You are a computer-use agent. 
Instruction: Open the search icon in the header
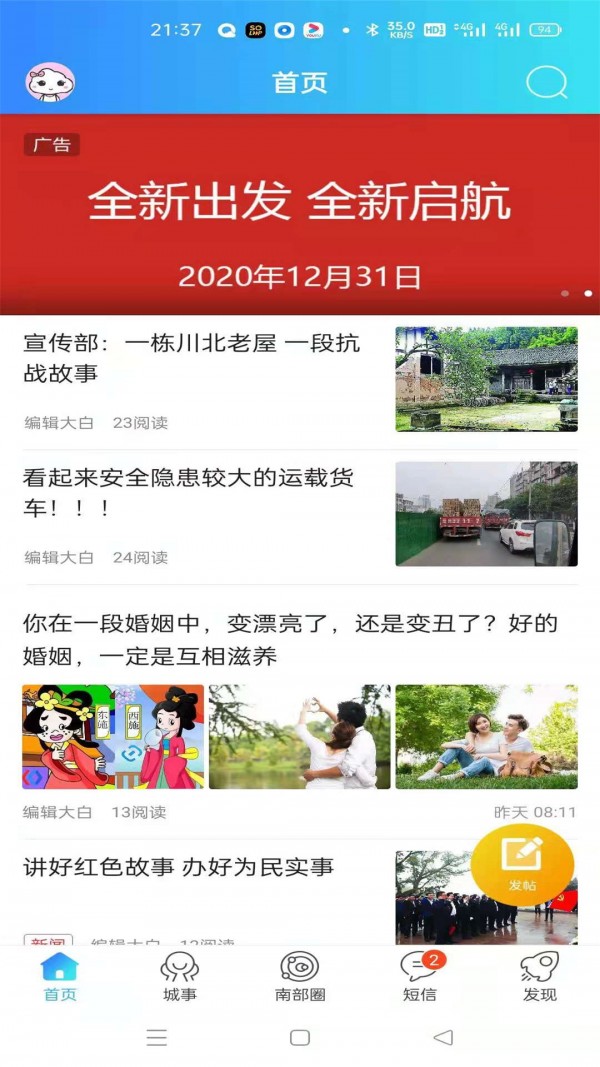(x=546, y=82)
